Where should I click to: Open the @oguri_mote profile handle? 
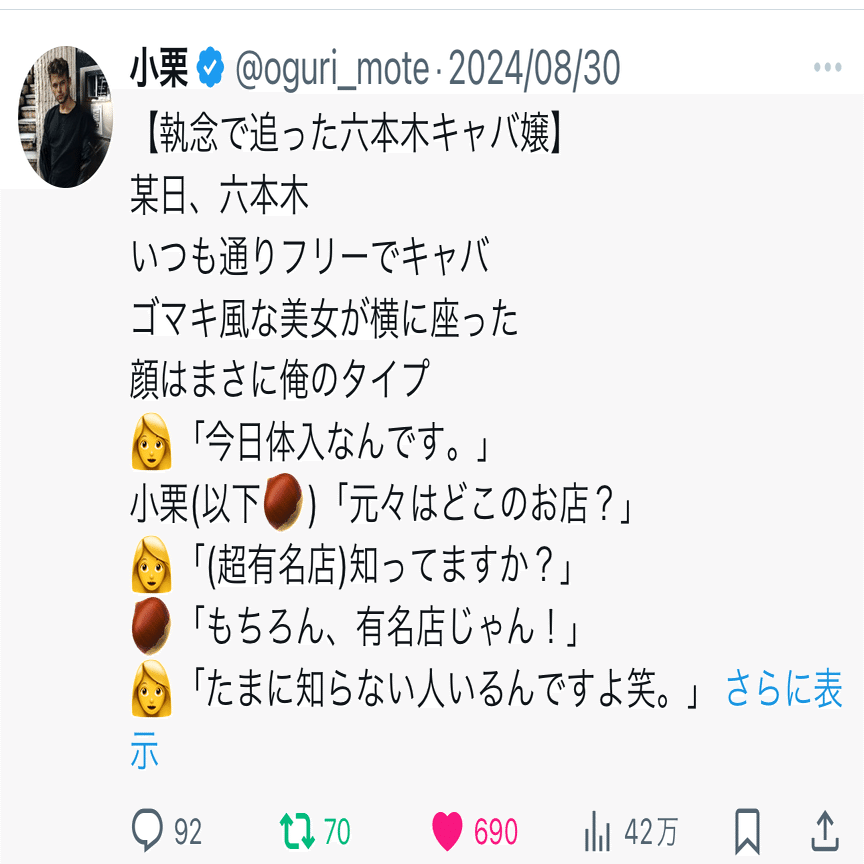pyautogui.click(x=333, y=69)
